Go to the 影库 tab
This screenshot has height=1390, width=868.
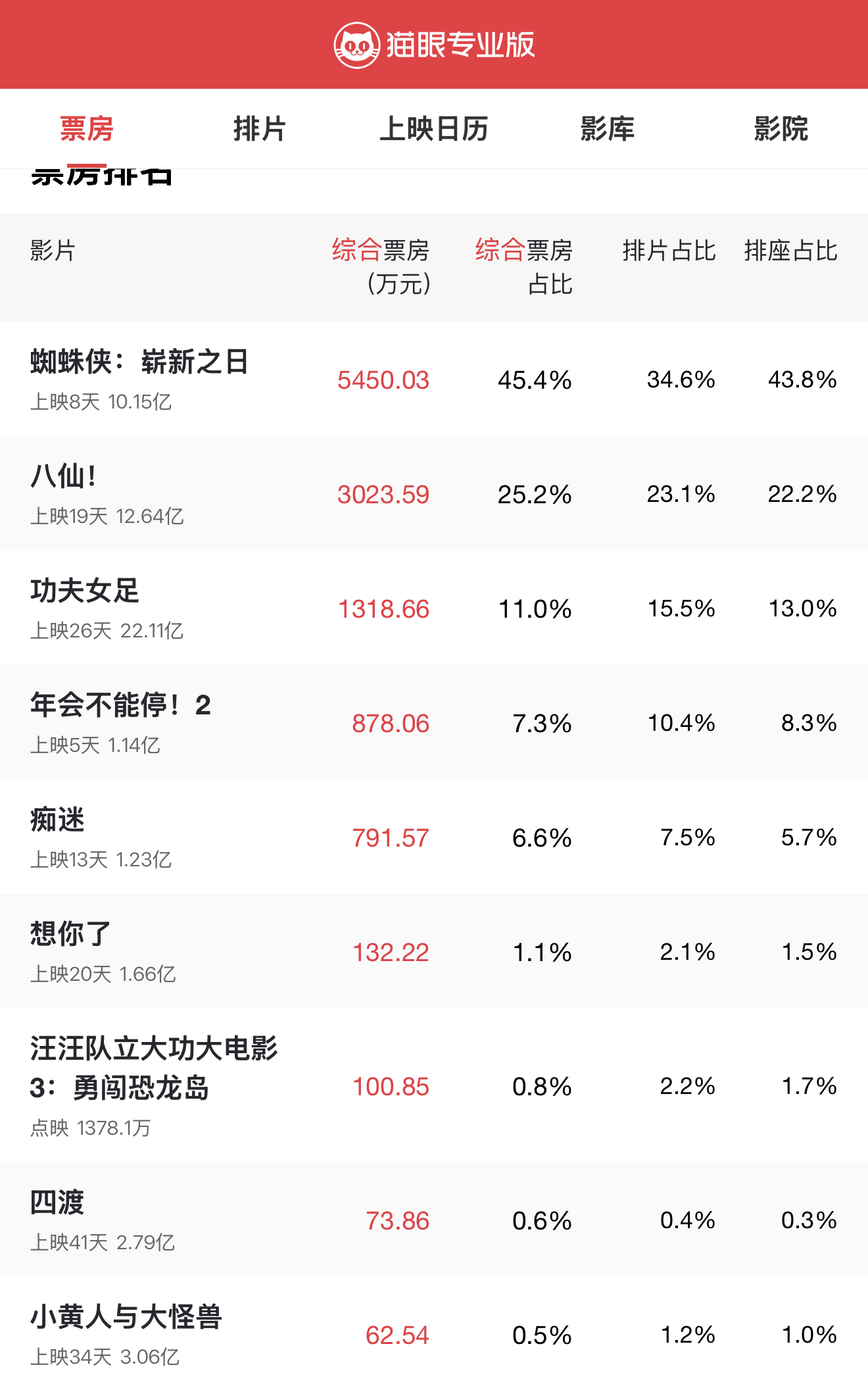click(608, 128)
